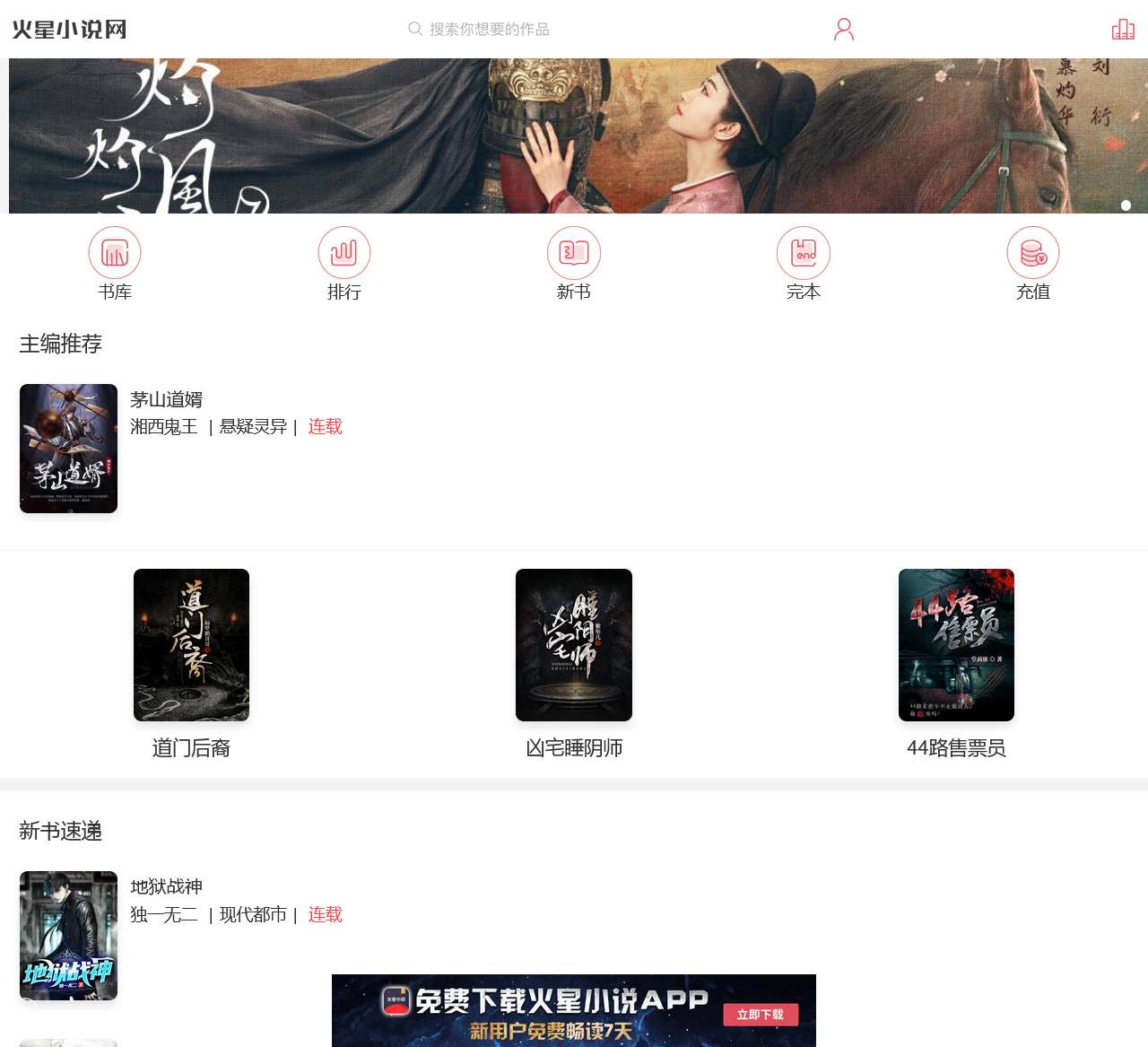Browse the 新书 new books
This screenshot has height=1047, width=1148.
click(574, 264)
